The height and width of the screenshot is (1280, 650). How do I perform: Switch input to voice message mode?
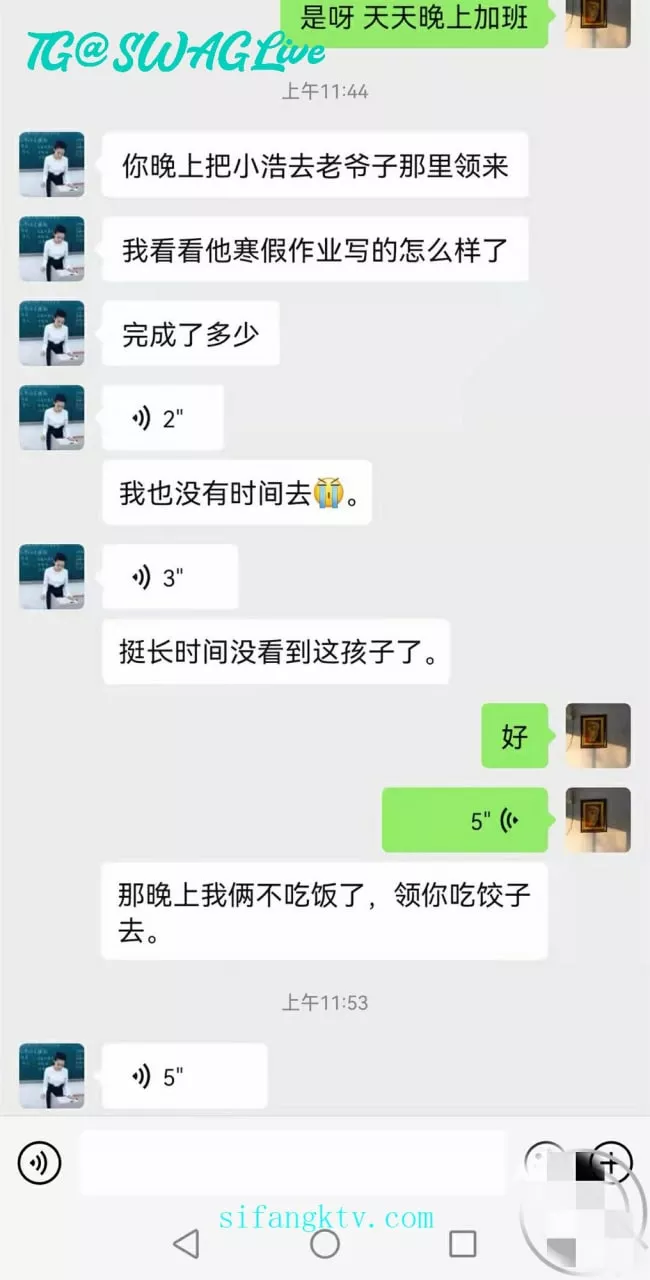point(40,1163)
